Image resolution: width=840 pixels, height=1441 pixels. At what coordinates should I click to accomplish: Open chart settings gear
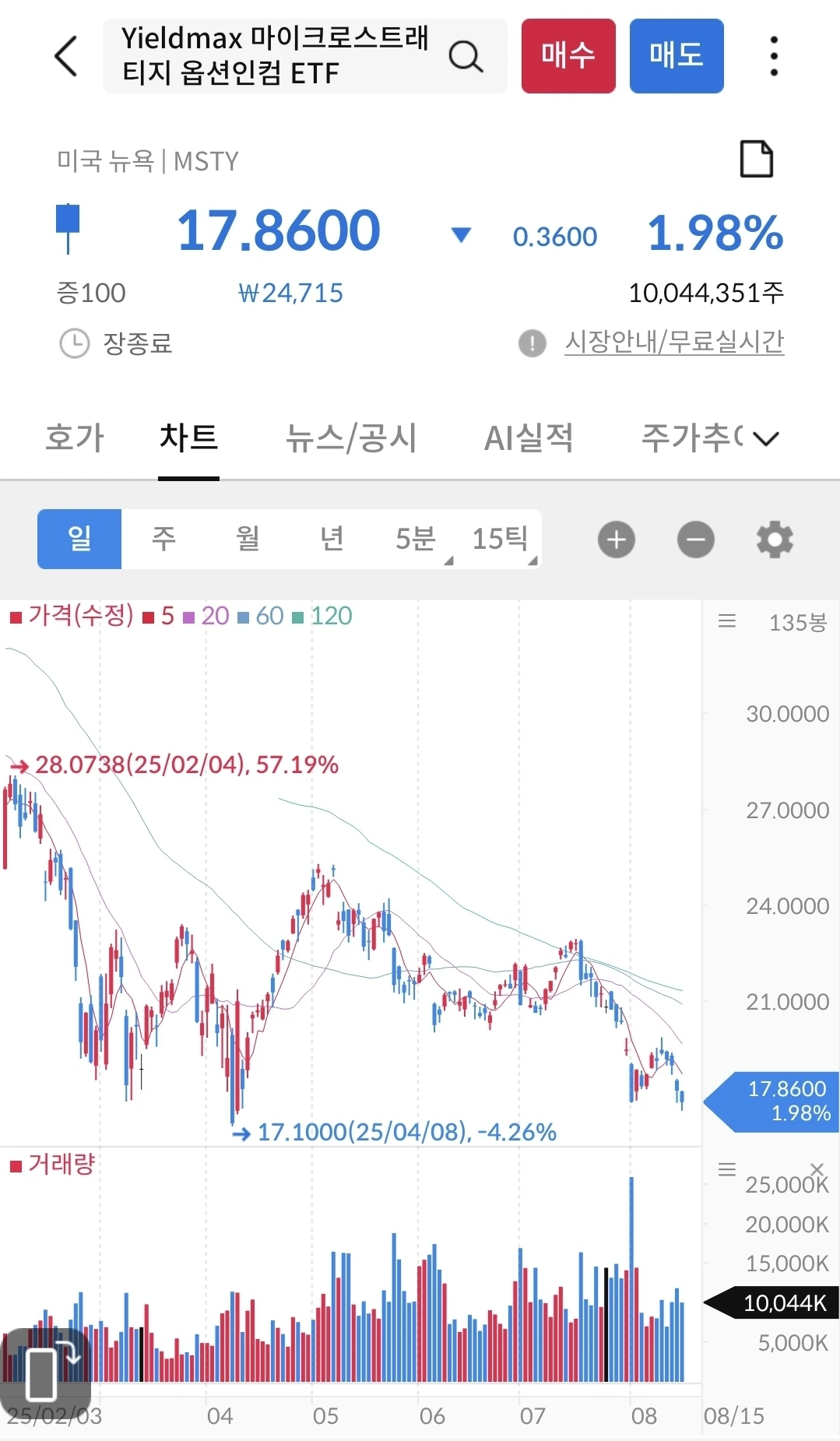(775, 539)
